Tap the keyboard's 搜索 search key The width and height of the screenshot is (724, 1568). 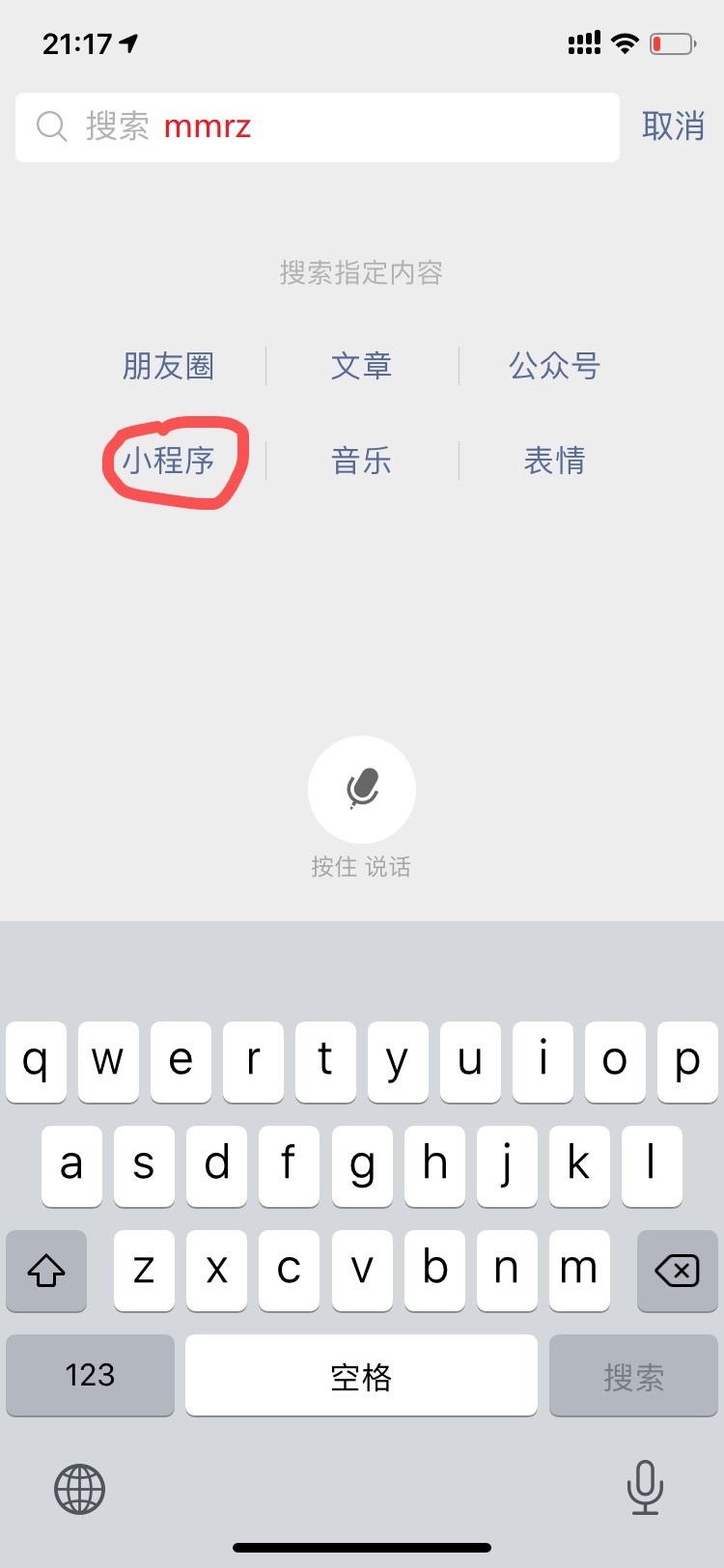(x=633, y=1375)
